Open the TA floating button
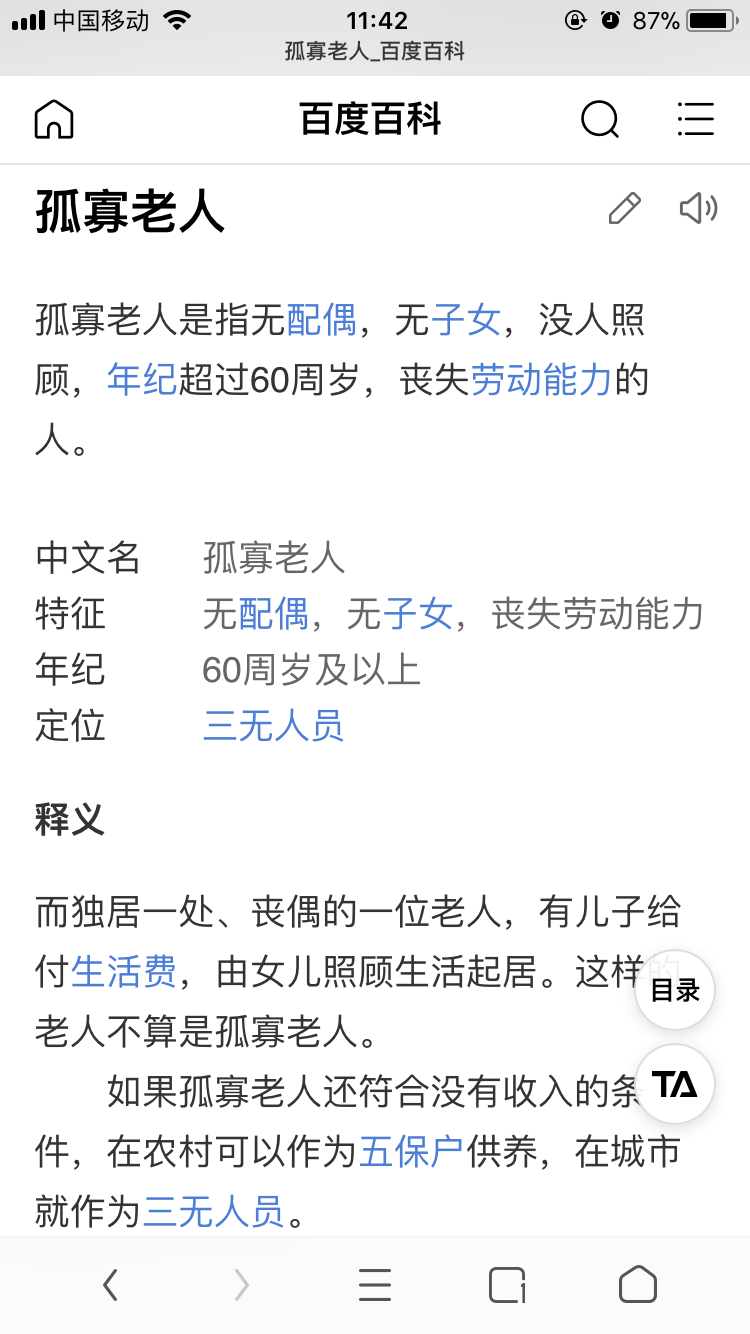Image resolution: width=750 pixels, height=1334 pixels. [674, 1083]
